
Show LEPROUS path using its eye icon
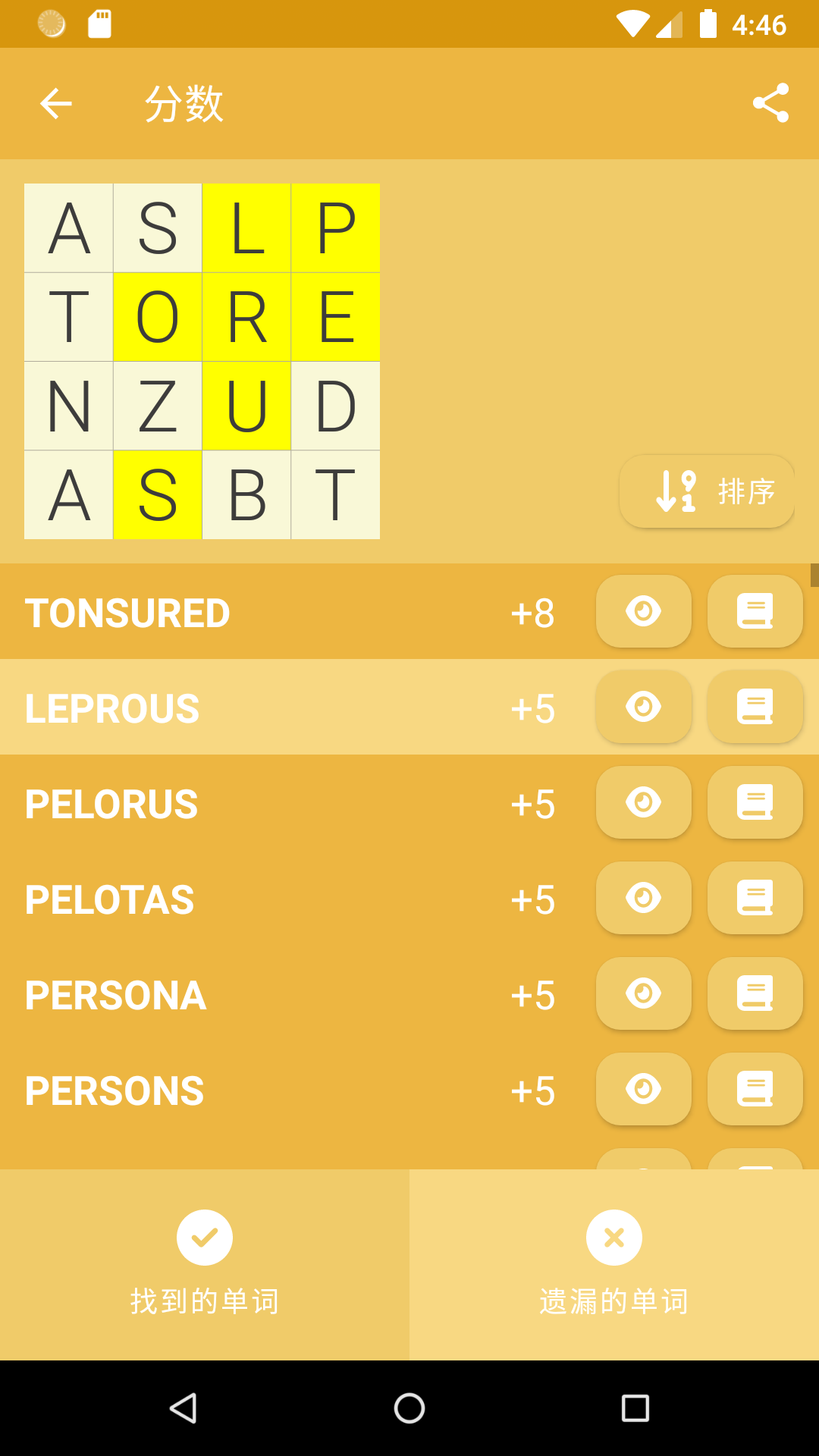[644, 707]
